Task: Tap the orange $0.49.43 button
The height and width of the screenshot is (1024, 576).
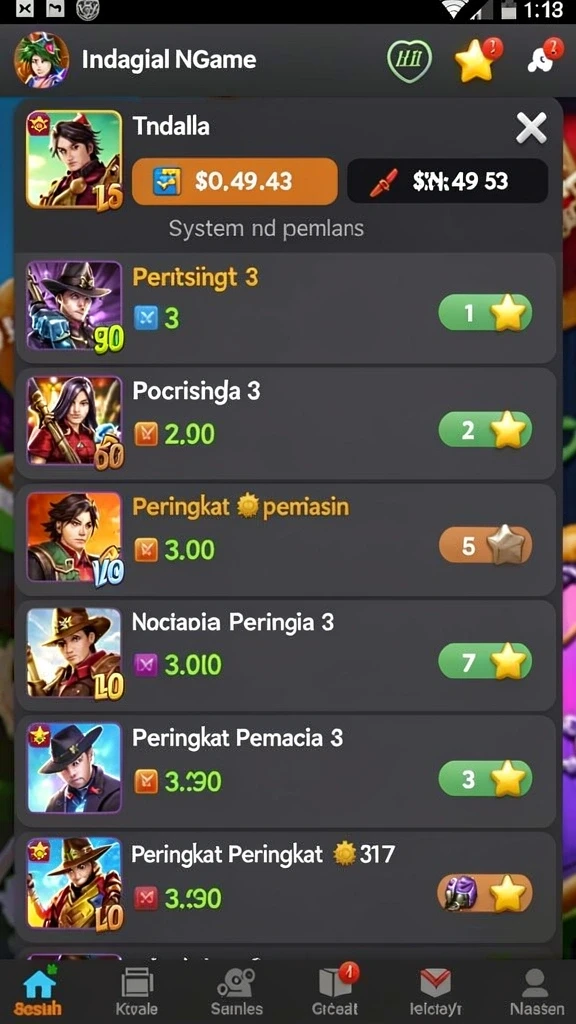Action: [235, 181]
